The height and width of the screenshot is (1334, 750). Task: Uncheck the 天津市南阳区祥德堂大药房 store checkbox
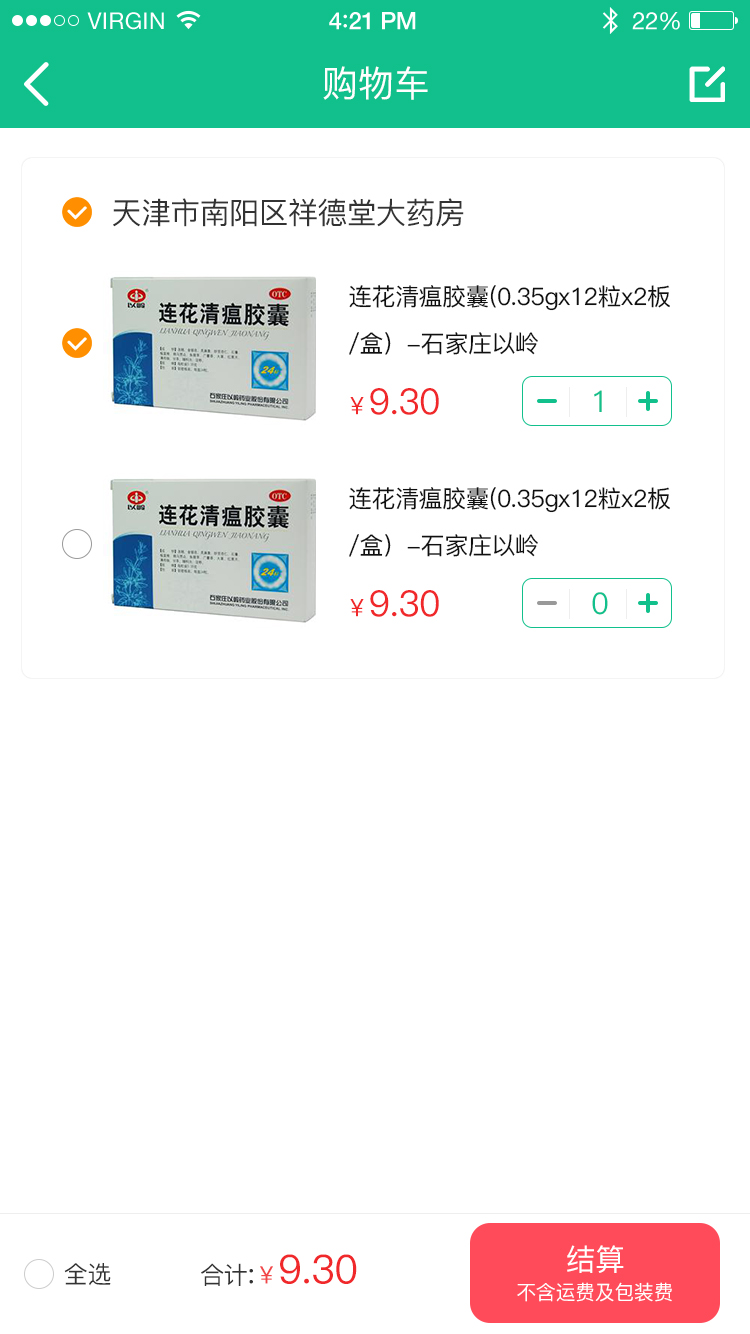pos(77,212)
